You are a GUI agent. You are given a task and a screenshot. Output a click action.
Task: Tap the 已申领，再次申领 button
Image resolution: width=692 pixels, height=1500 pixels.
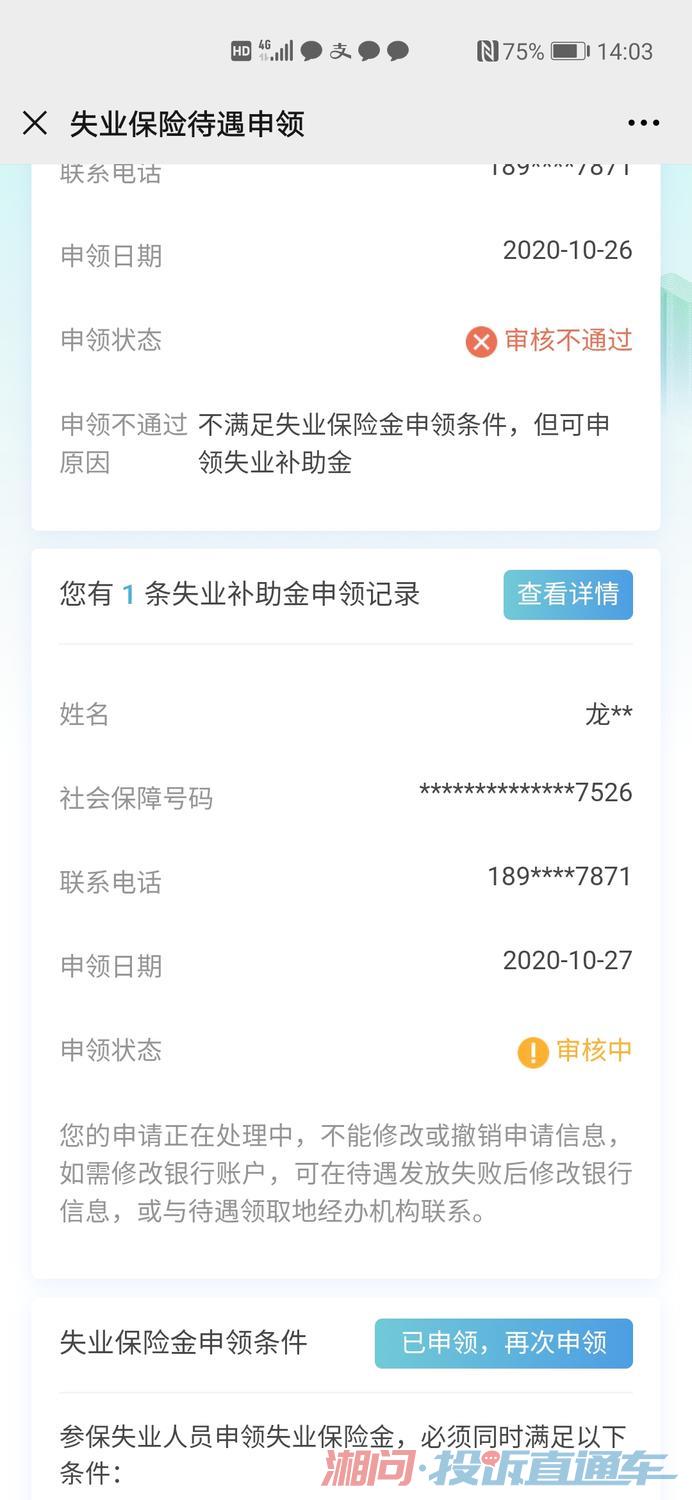503,1342
